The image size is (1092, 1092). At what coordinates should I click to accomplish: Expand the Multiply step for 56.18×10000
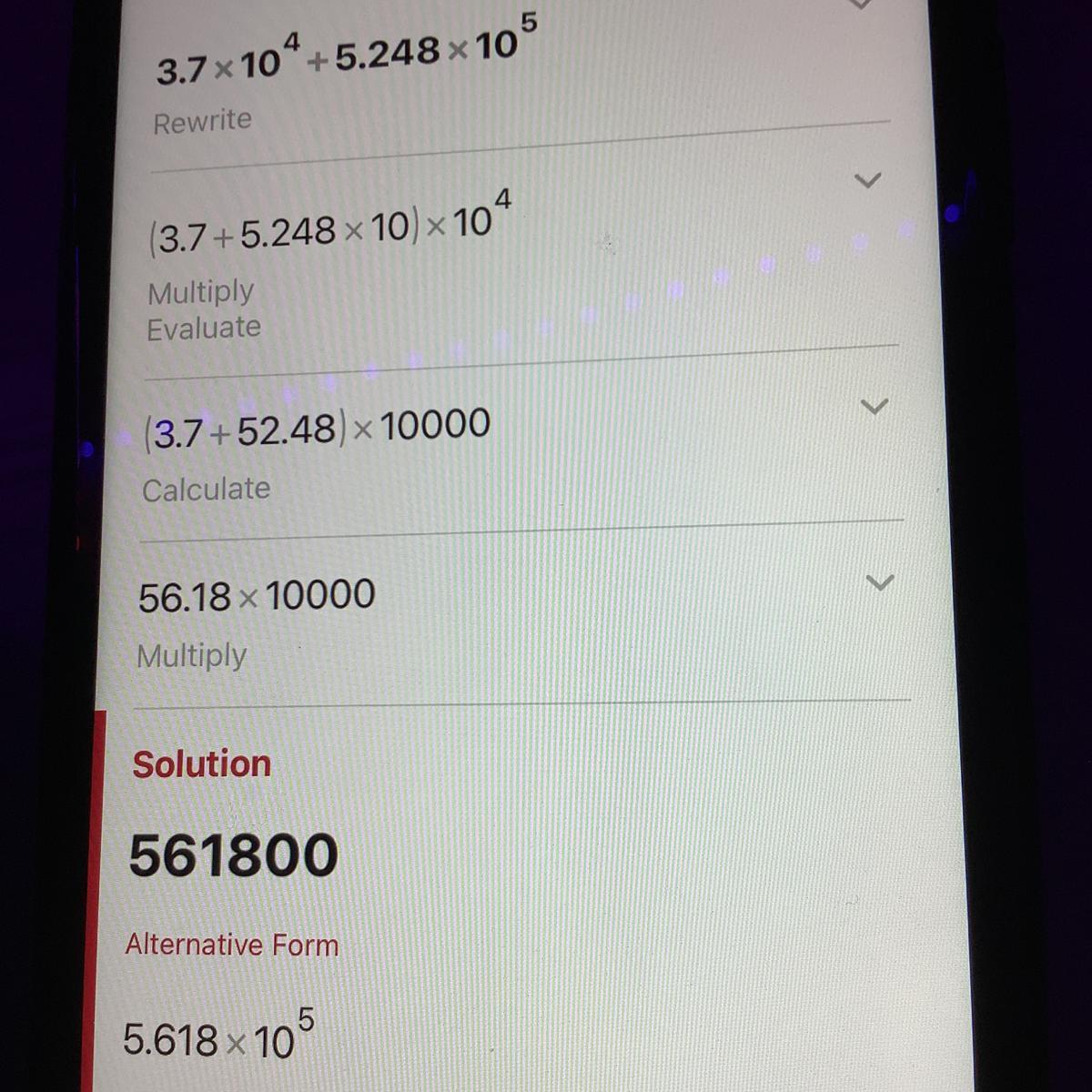coord(879,582)
